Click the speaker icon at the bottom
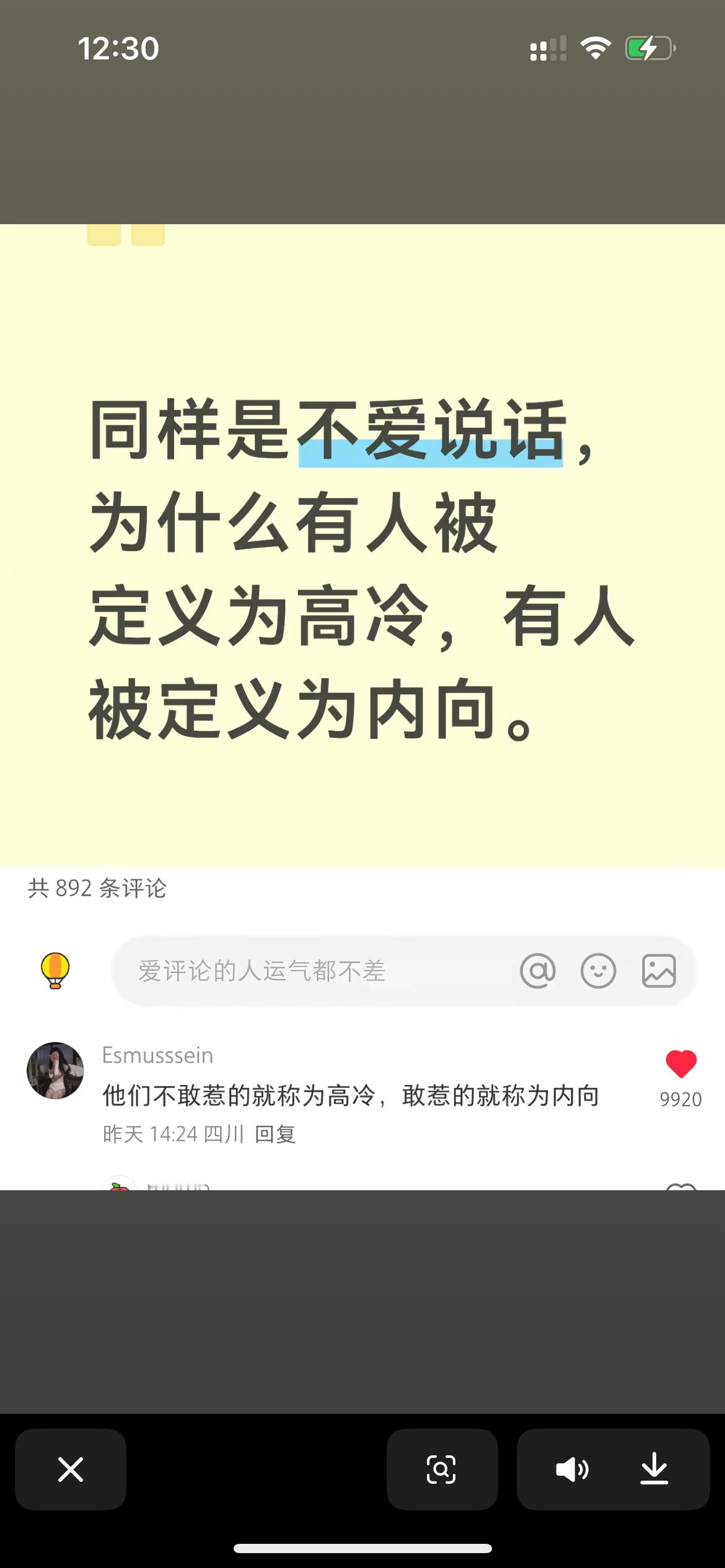725x1568 pixels. (x=573, y=1470)
